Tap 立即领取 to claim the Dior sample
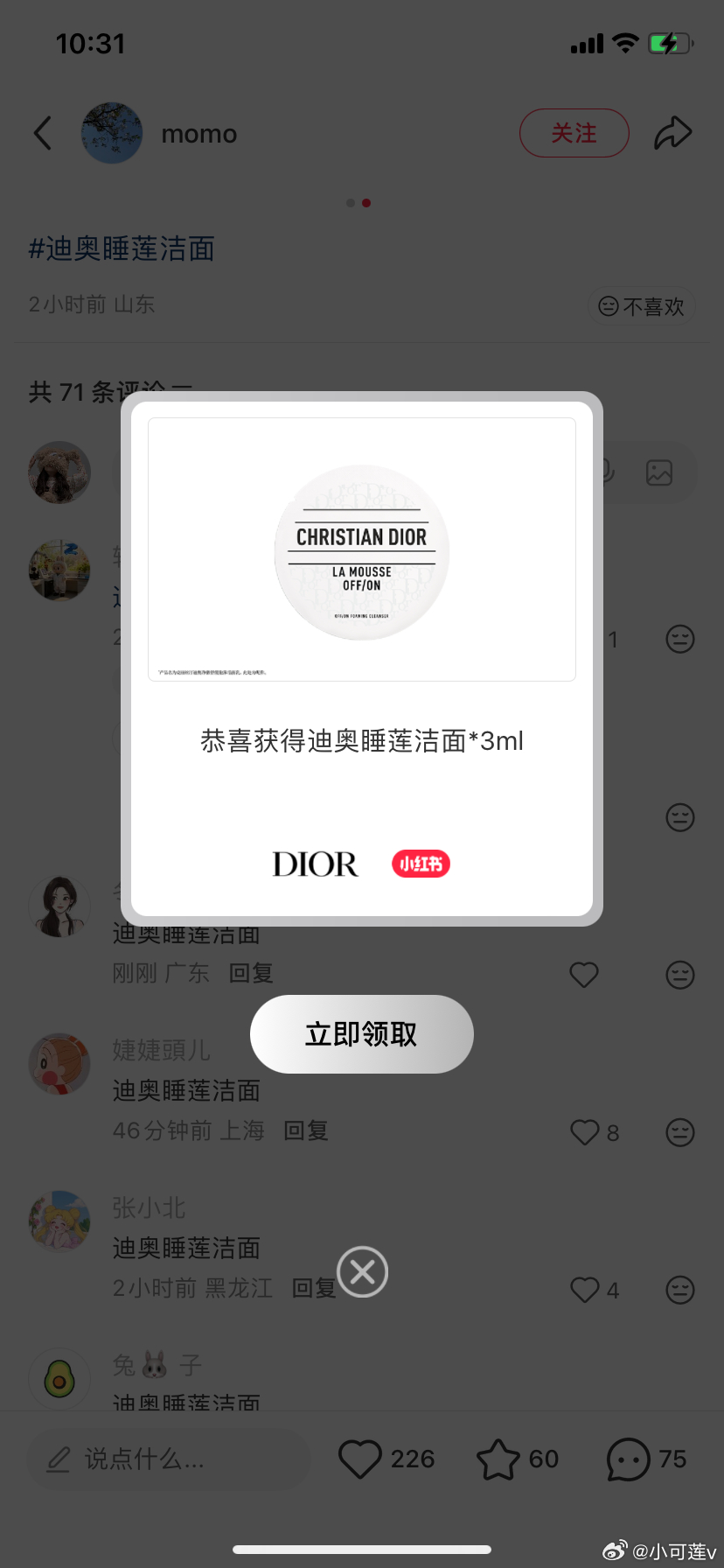Screen dimensions: 724x1568 [361, 1034]
